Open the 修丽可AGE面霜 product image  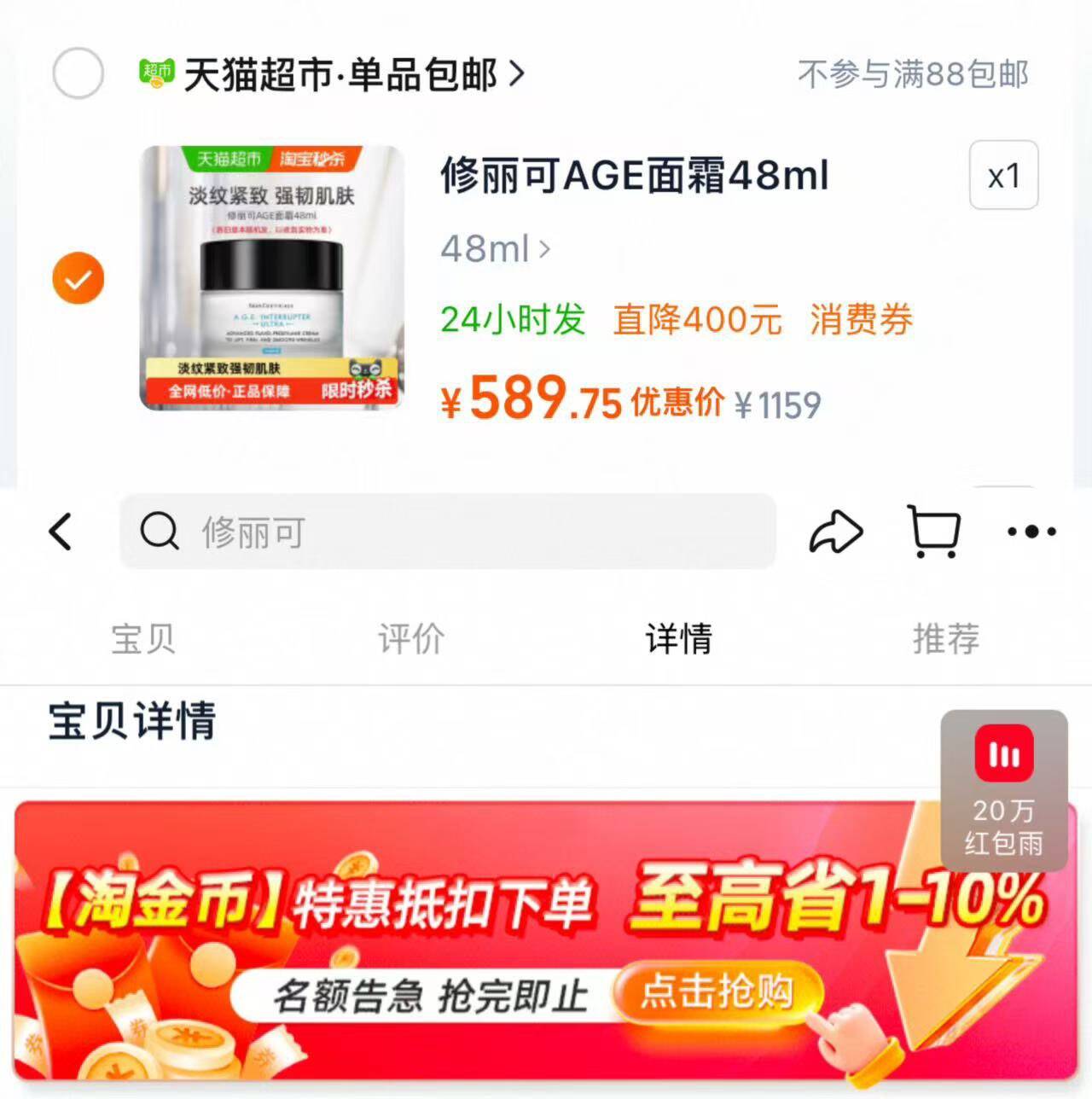[x=271, y=278]
